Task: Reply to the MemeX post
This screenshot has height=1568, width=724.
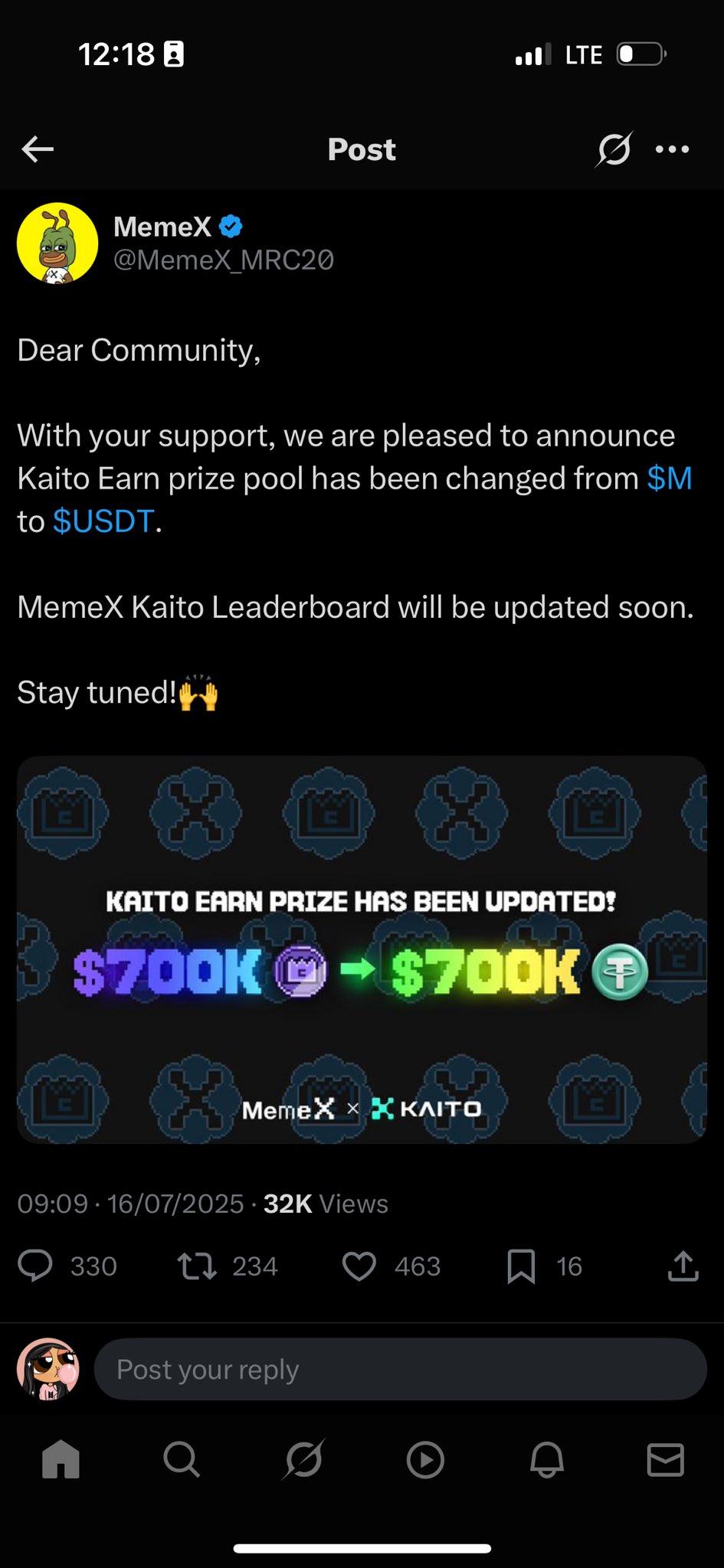Action: [x=36, y=1266]
